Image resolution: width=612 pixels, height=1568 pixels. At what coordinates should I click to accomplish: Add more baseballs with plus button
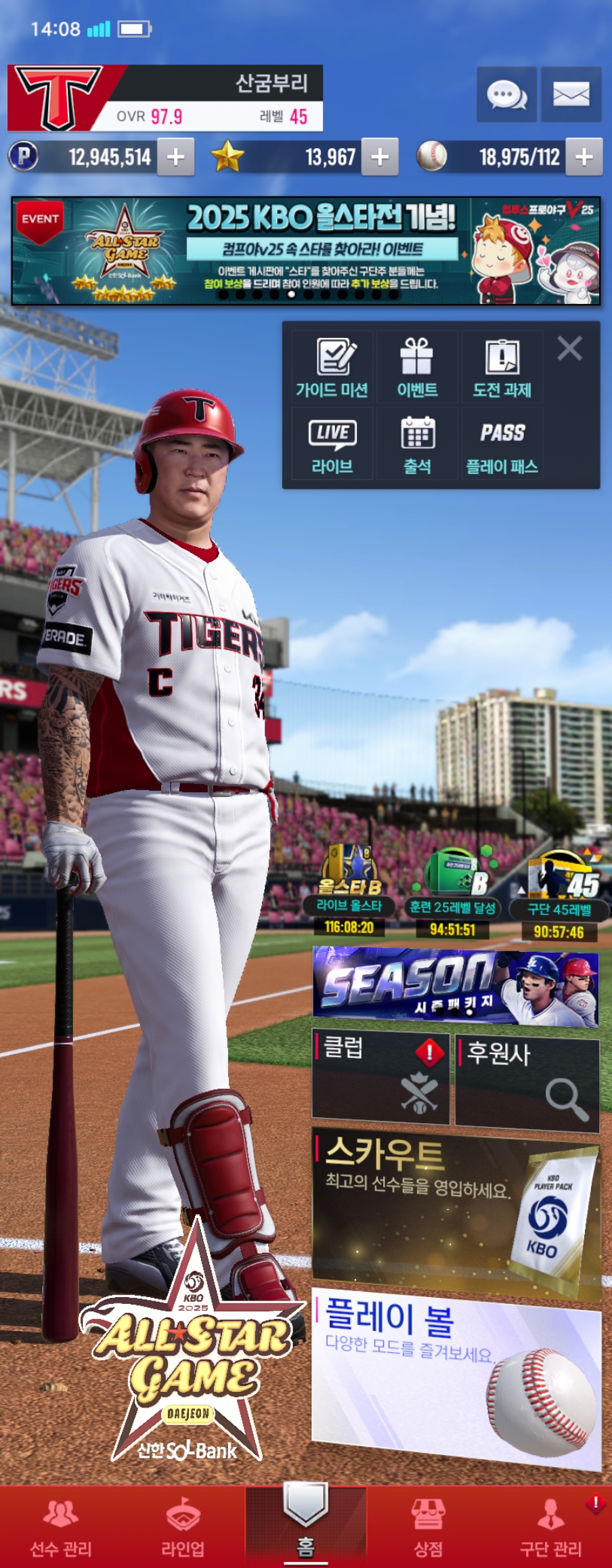point(584,157)
